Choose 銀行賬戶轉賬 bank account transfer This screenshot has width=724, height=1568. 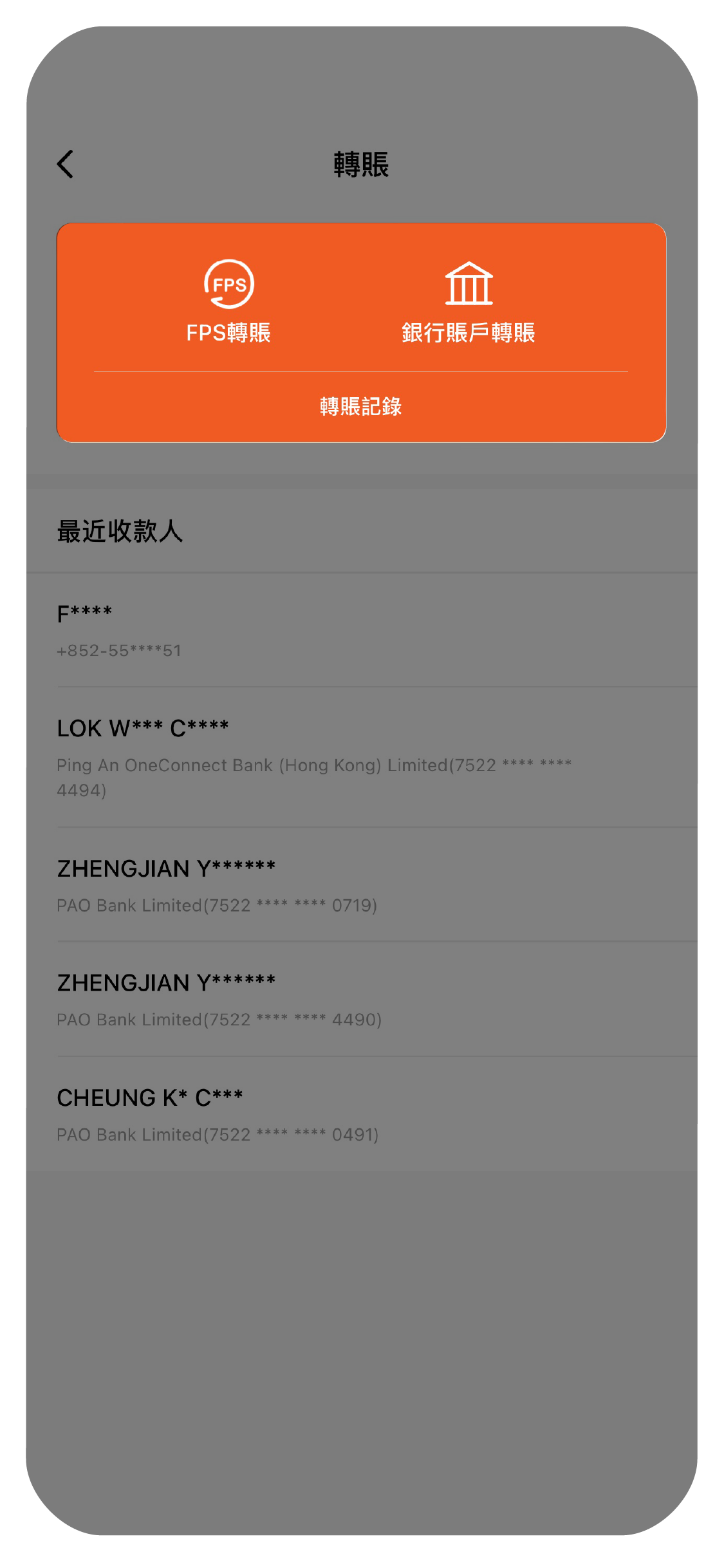coord(469,301)
